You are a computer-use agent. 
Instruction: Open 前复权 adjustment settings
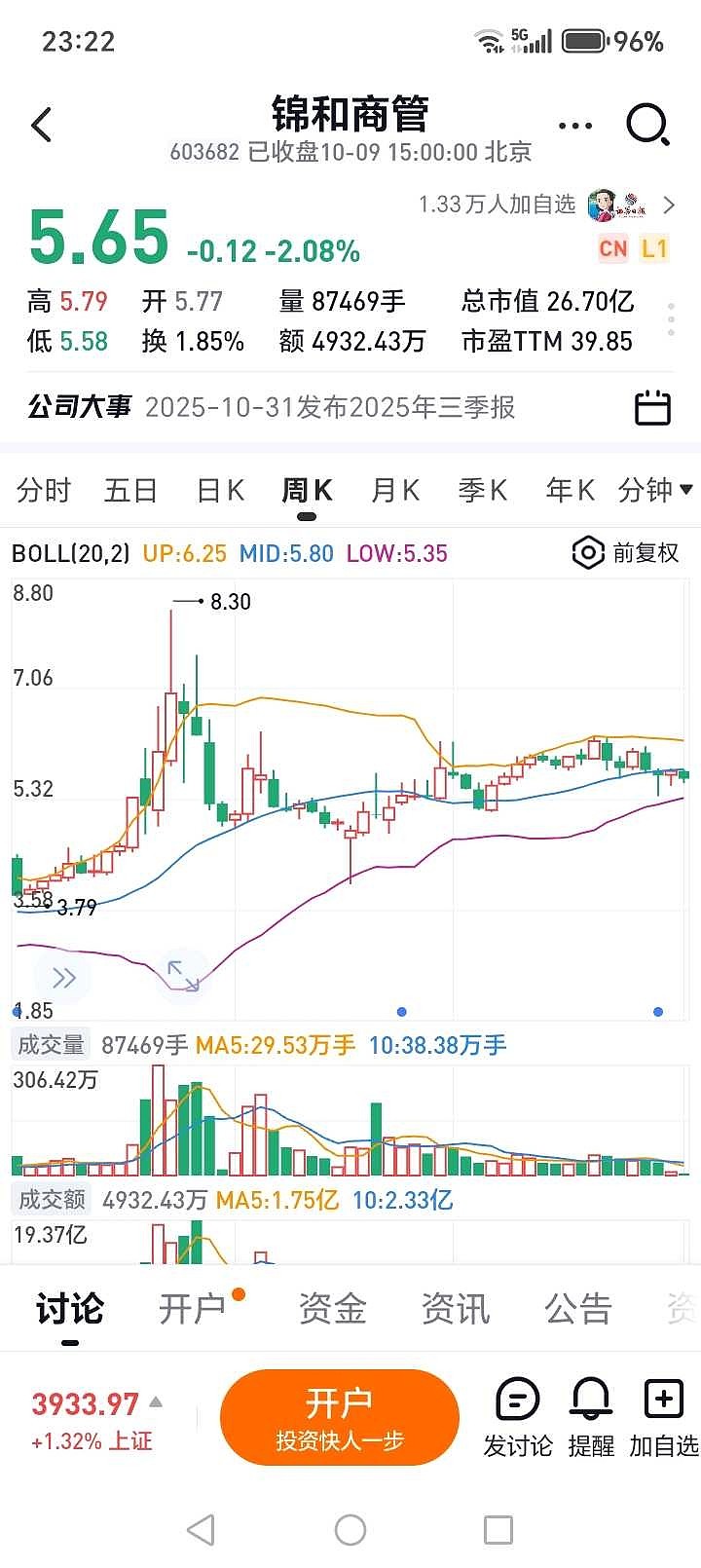pos(626,553)
